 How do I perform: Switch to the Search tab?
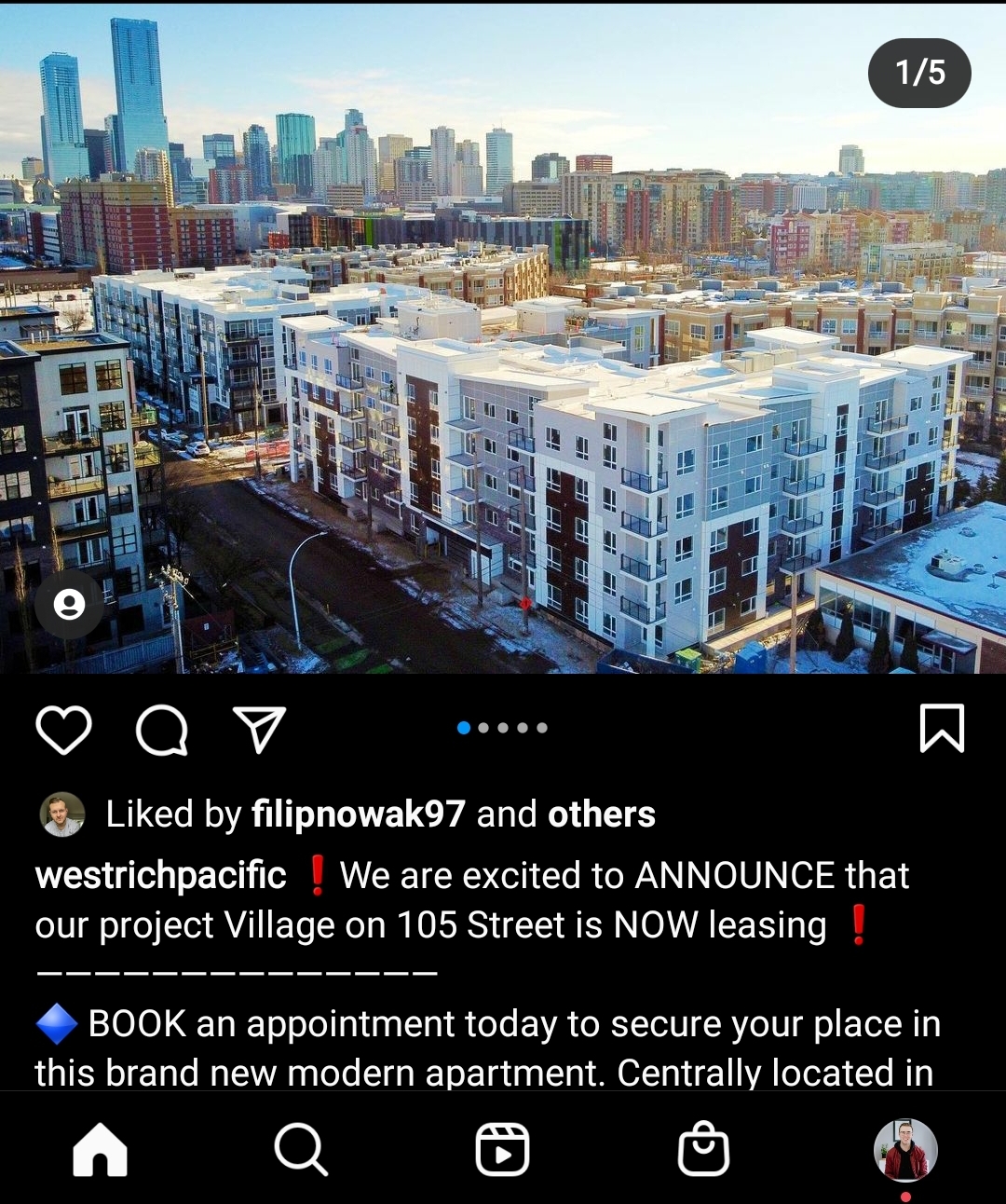pyautogui.click(x=301, y=1150)
